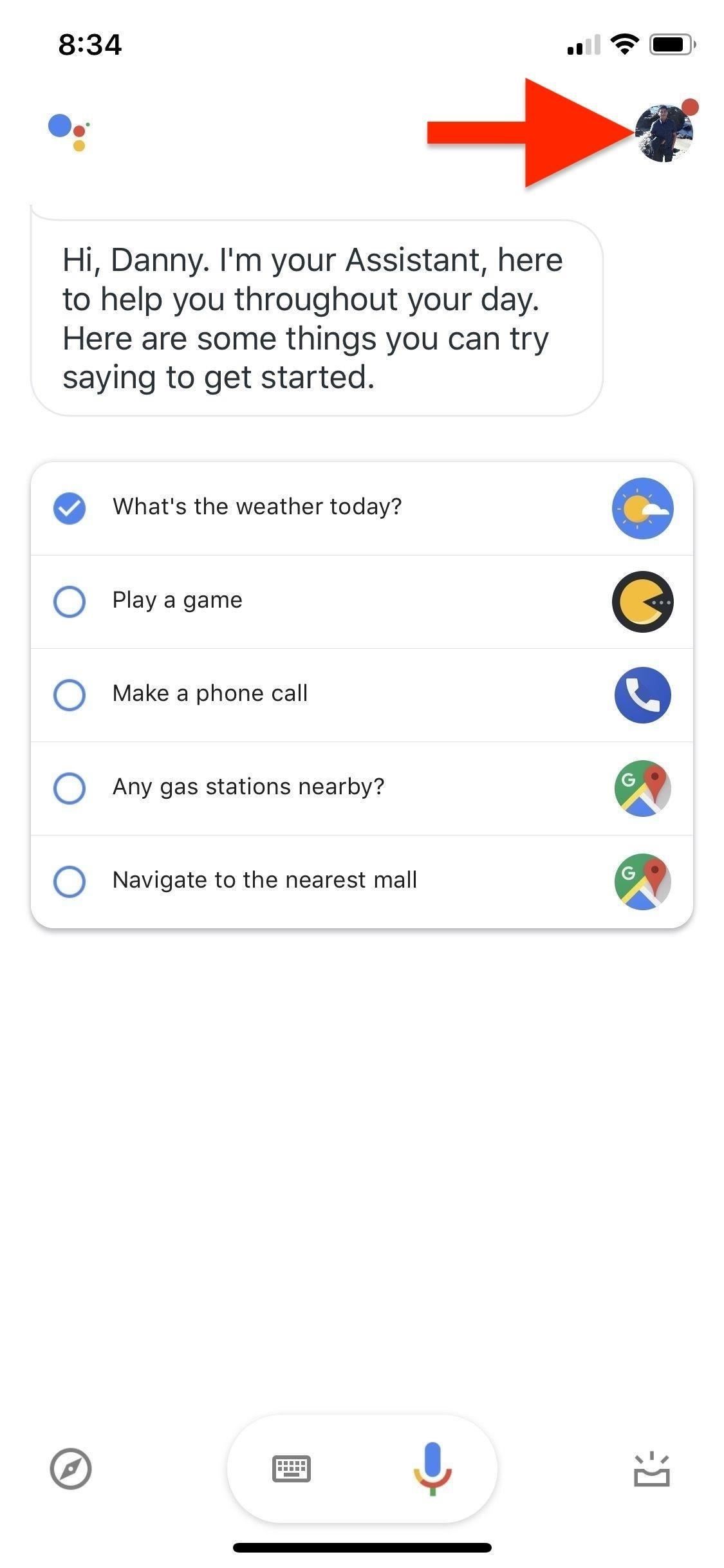Check the 'Any gas stations nearby?' radio button
The image size is (724, 1568).
[x=70, y=788]
